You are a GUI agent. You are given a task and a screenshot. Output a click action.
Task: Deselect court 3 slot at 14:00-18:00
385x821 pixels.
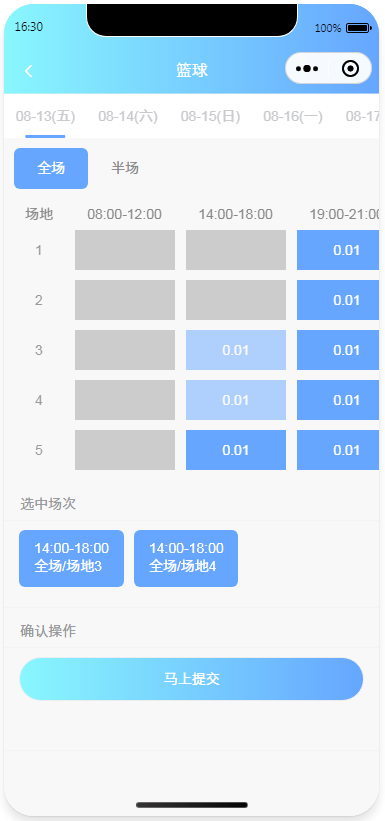click(236, 350)
